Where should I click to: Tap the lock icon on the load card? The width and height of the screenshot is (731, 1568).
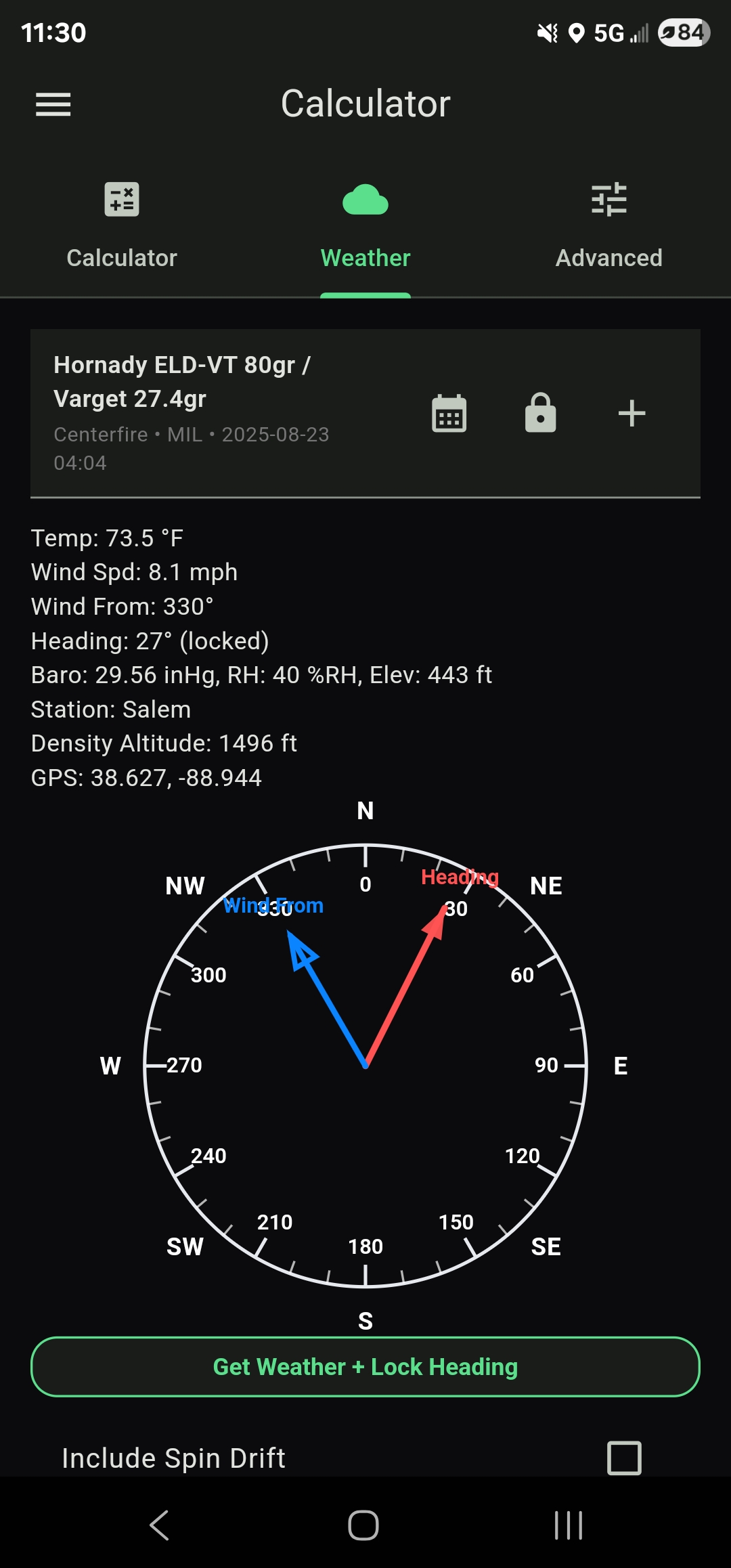[x=540, y=413]
